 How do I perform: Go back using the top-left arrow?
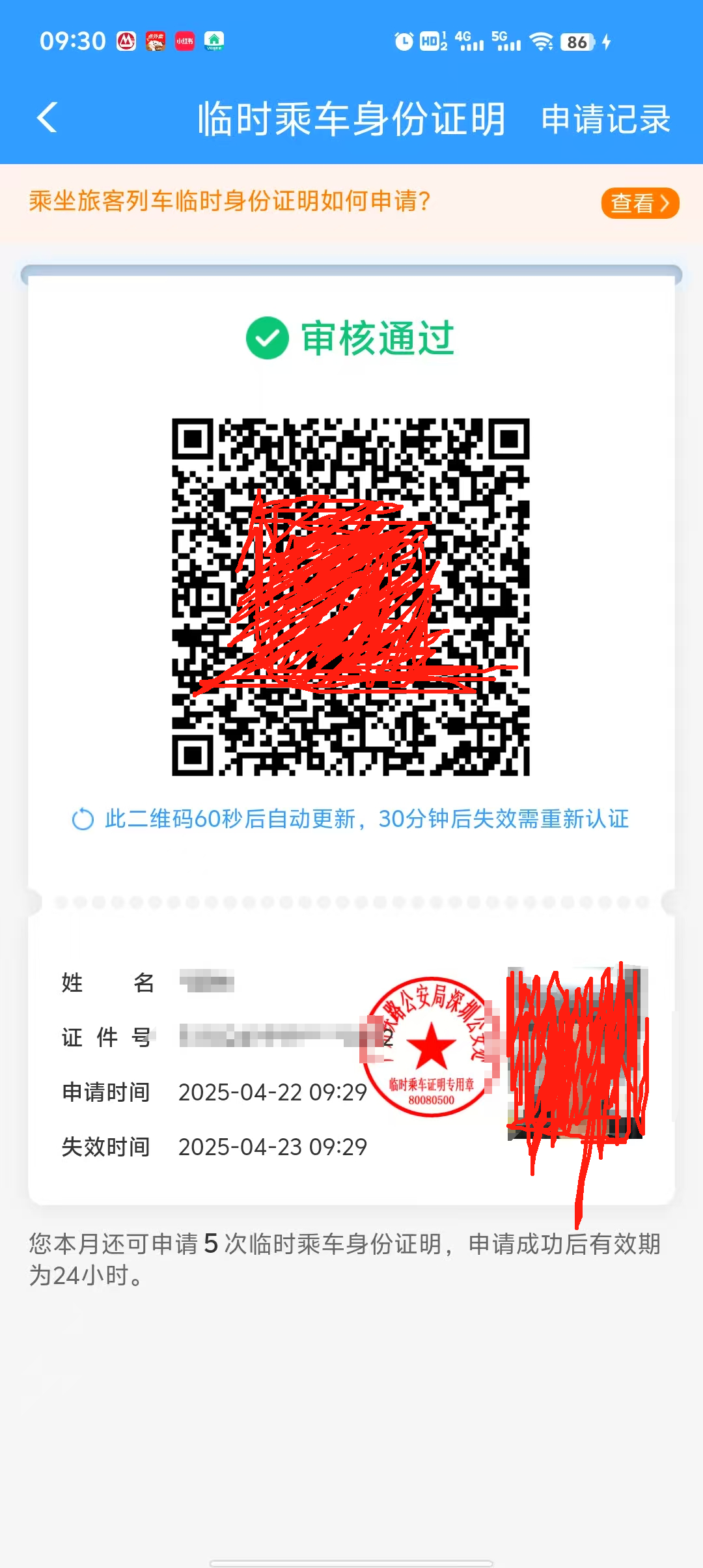[48, 118]
